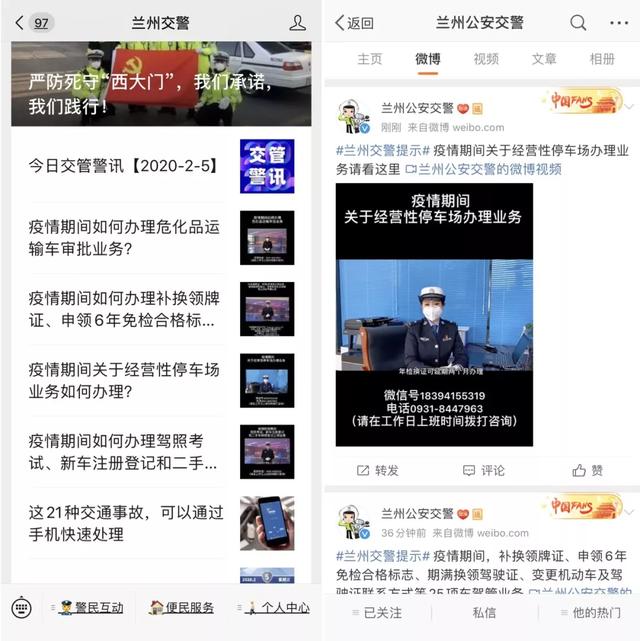Switch to the 主页 tab

point(370,59)
